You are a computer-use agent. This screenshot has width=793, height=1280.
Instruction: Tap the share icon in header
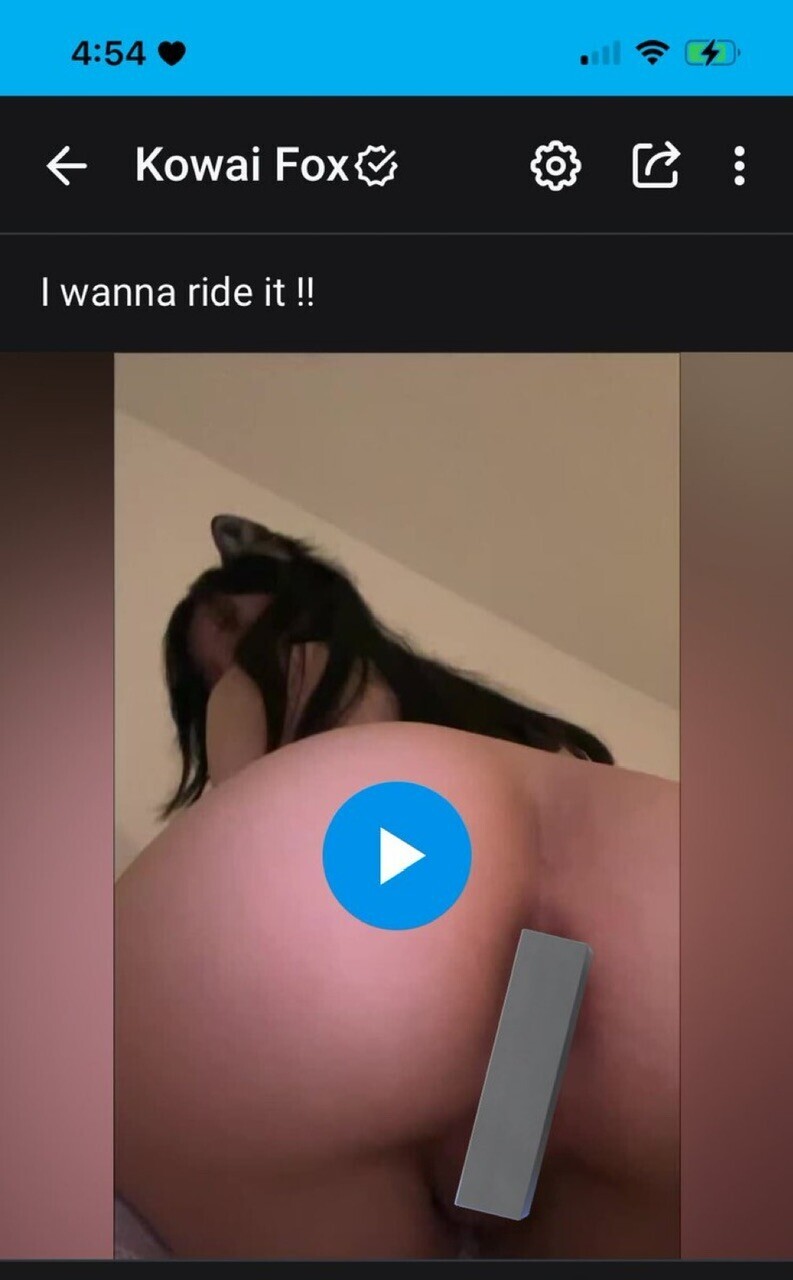(657, 166)
